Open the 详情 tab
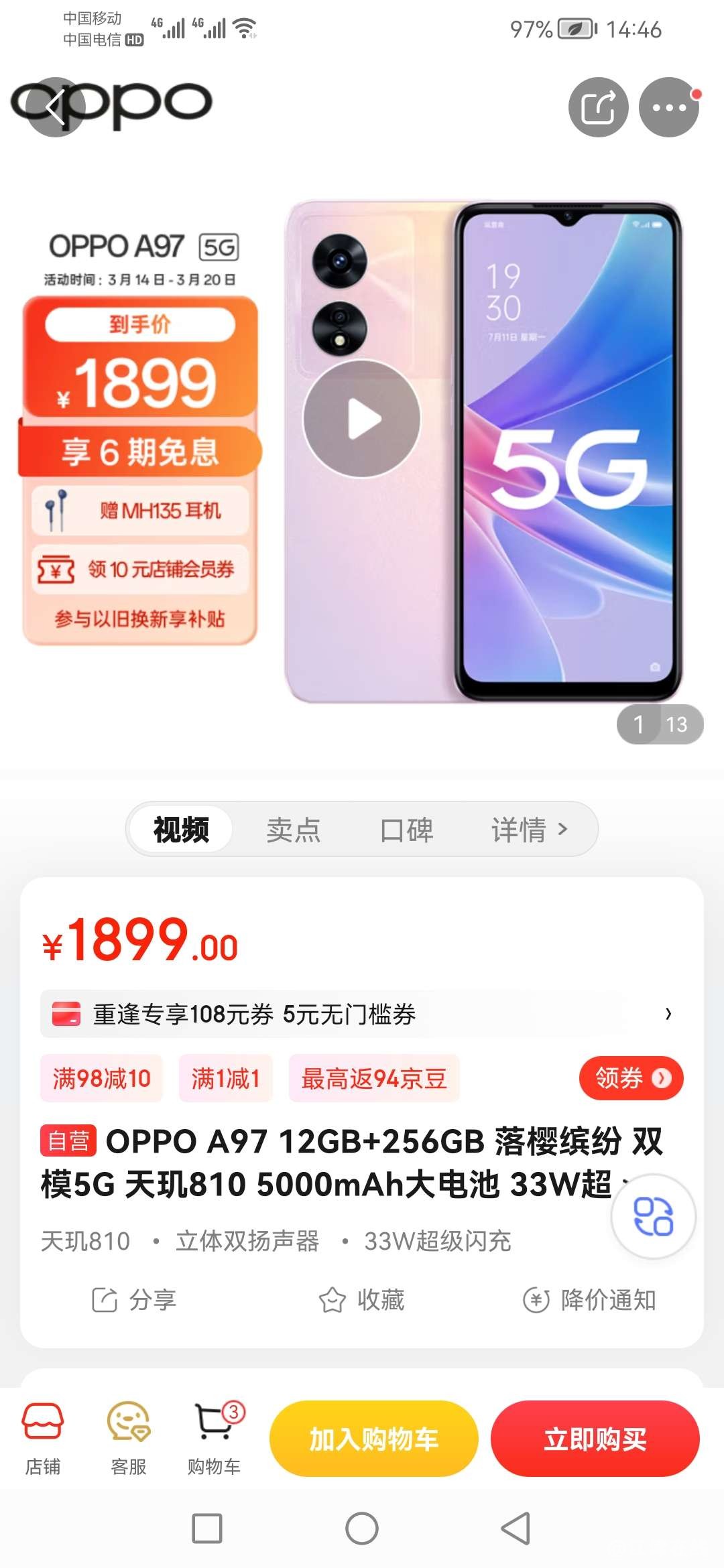This screenshot has height=1568, width=724. coord(528,830)
